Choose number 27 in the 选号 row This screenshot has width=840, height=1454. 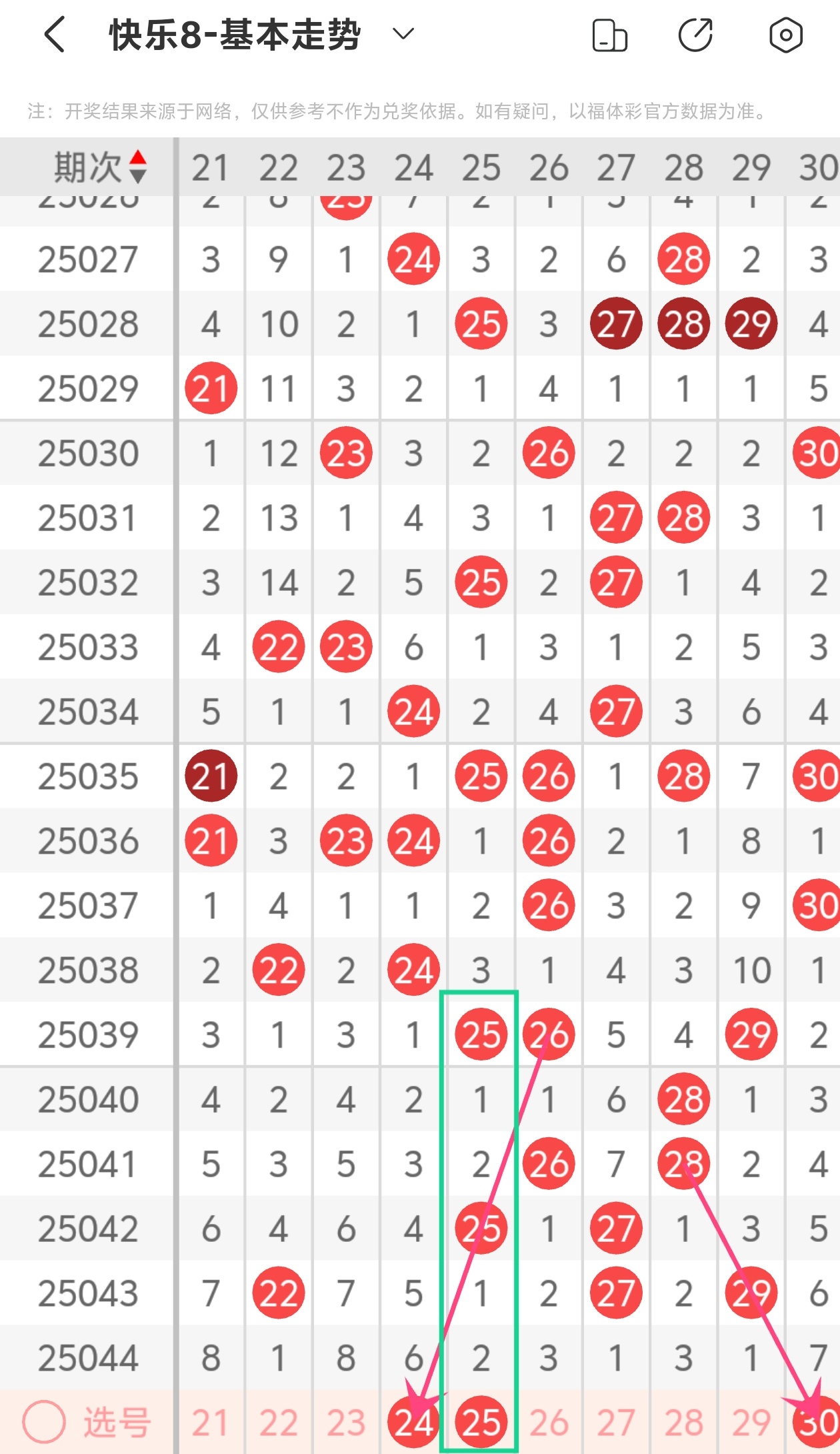(616, 1423)
